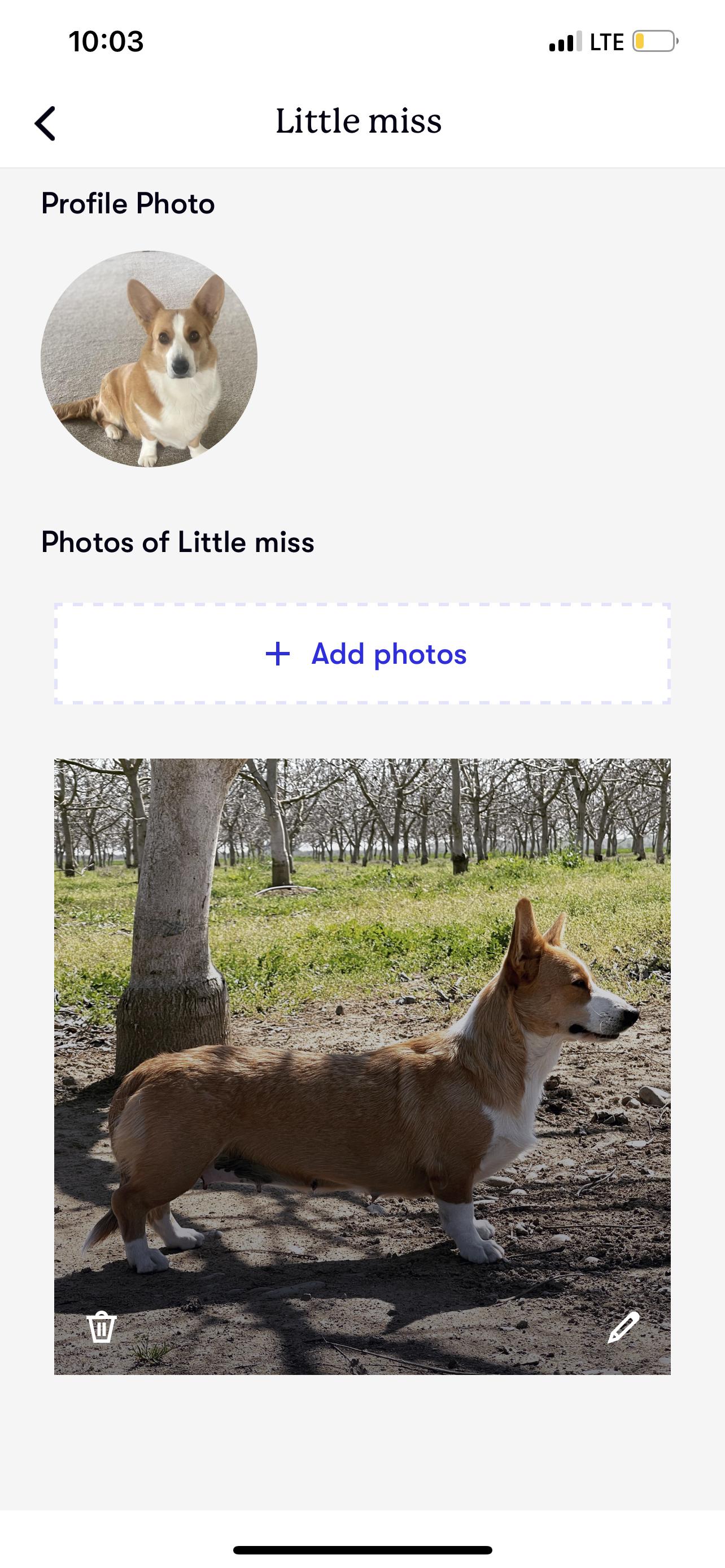Tap the circular profile photo

(x=149, y=359)
